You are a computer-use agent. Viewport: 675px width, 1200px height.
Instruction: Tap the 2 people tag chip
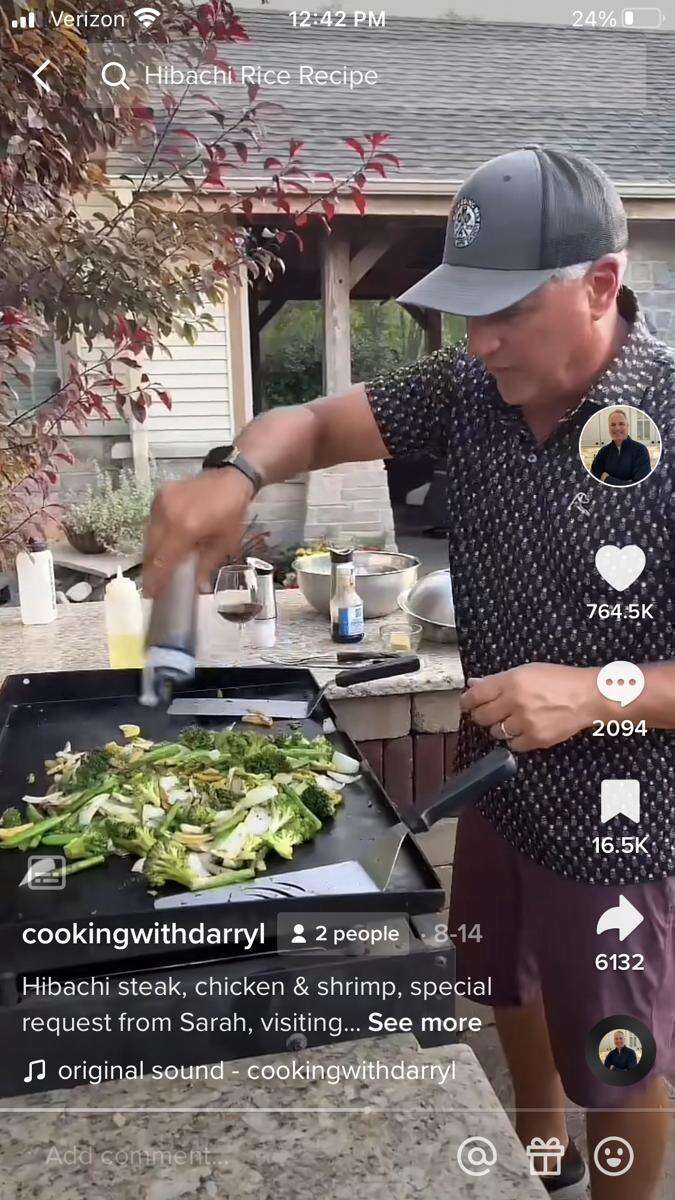click(x=344, y=934)
